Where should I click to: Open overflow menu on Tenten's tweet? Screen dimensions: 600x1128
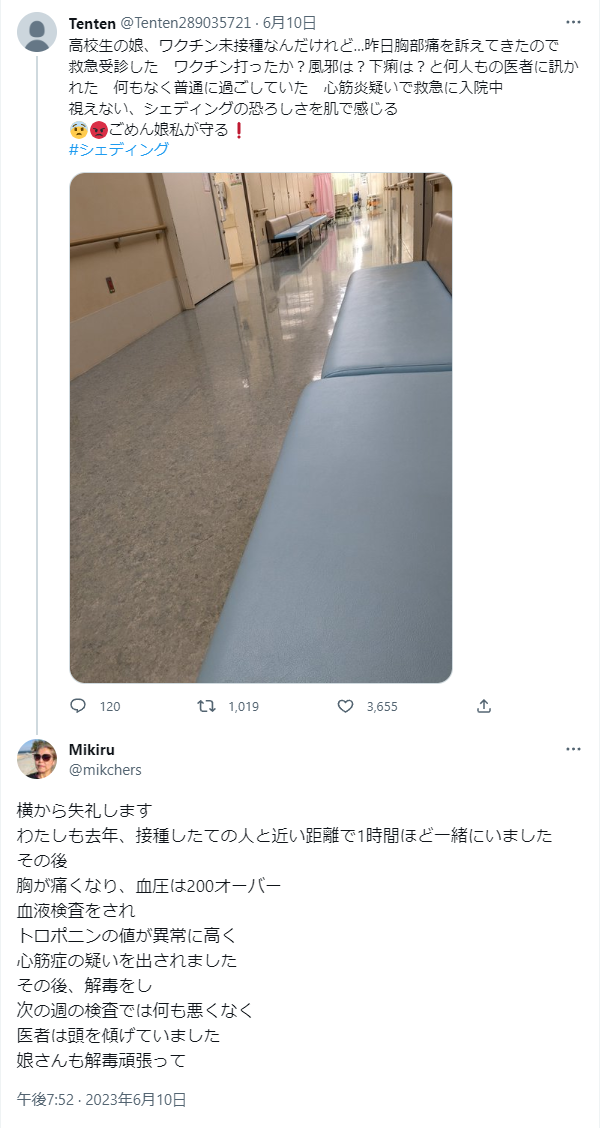pos(573,22)
